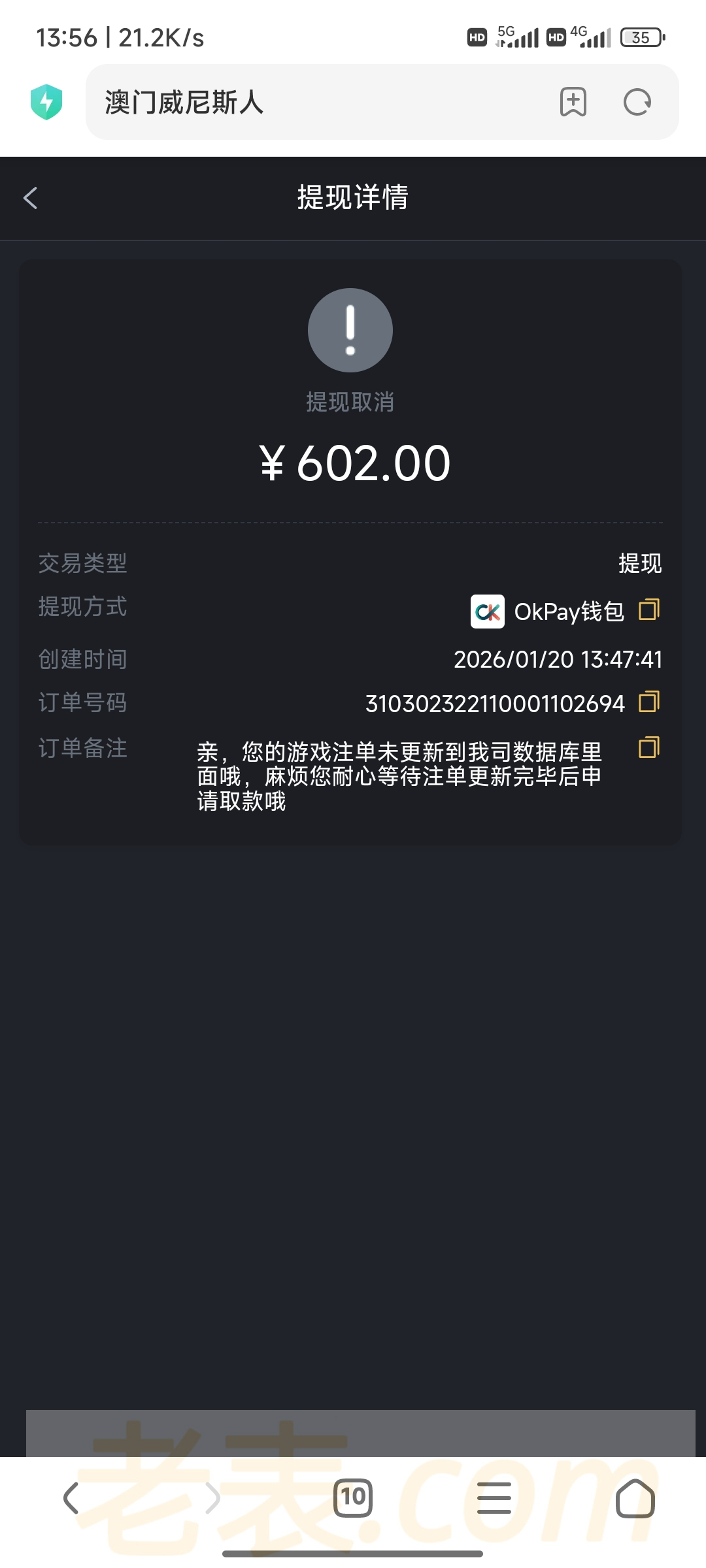
Task: Tap the address bar showing 澳门威尼斯人
Action: pos(314,103)
